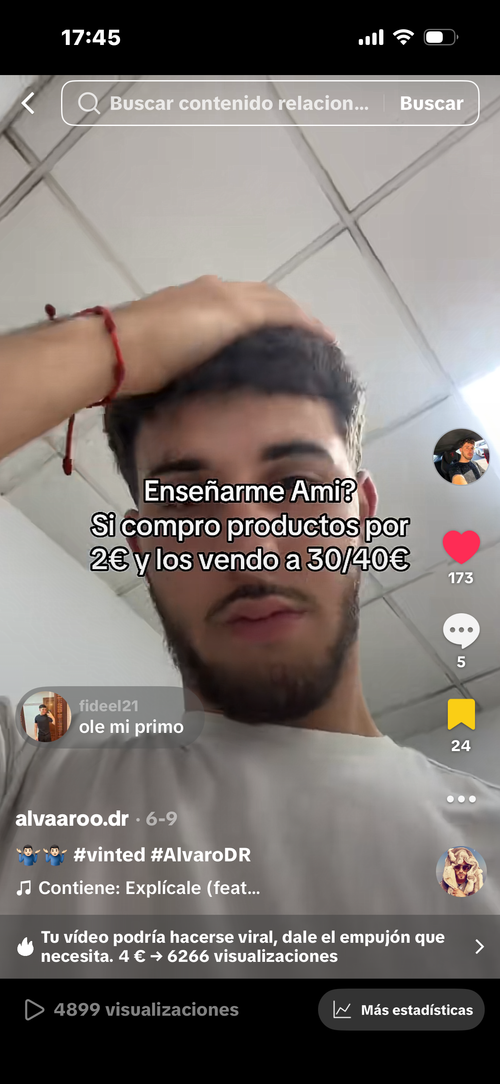Open the three-dot more options menu

461,799
